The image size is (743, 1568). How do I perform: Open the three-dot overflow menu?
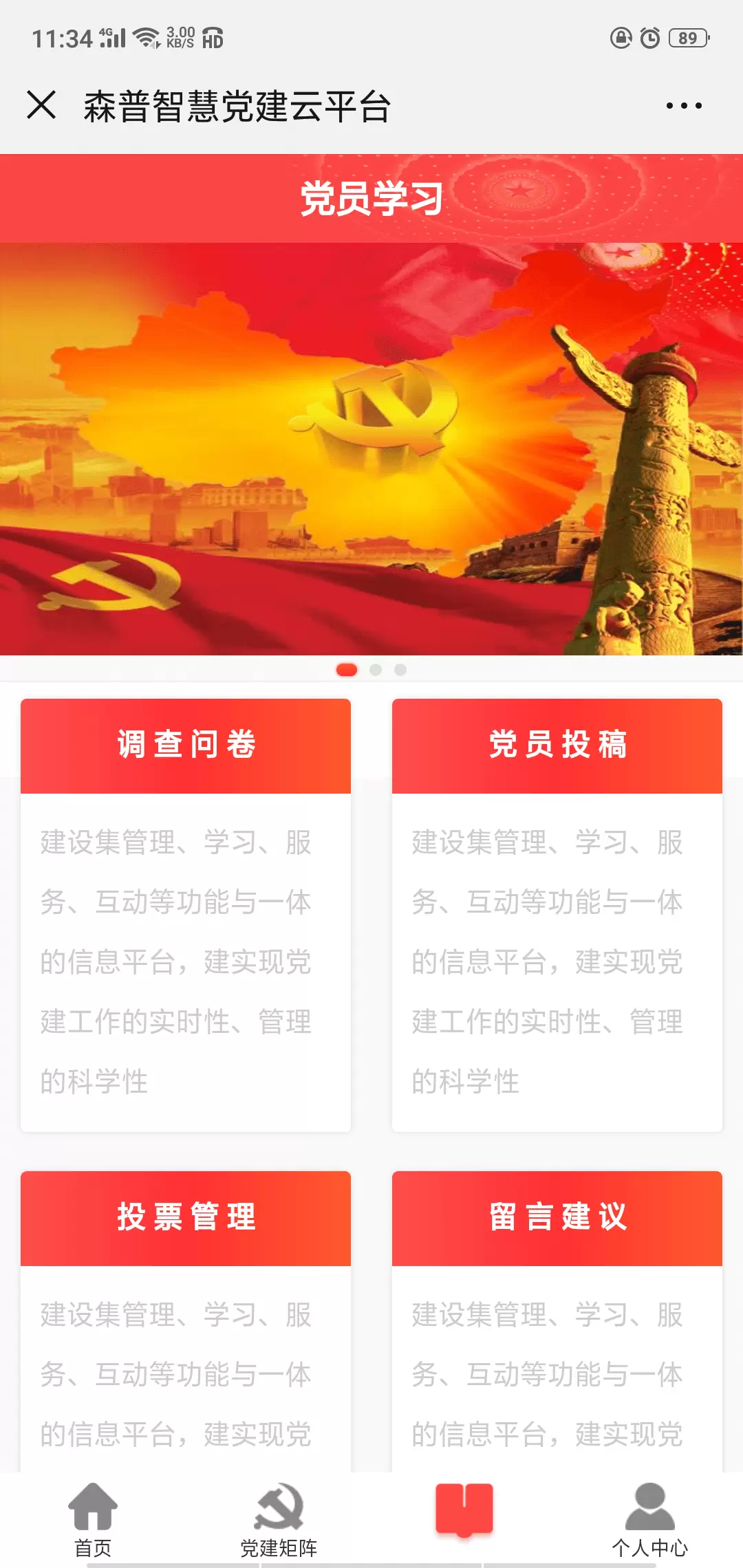tap(684, 106)
